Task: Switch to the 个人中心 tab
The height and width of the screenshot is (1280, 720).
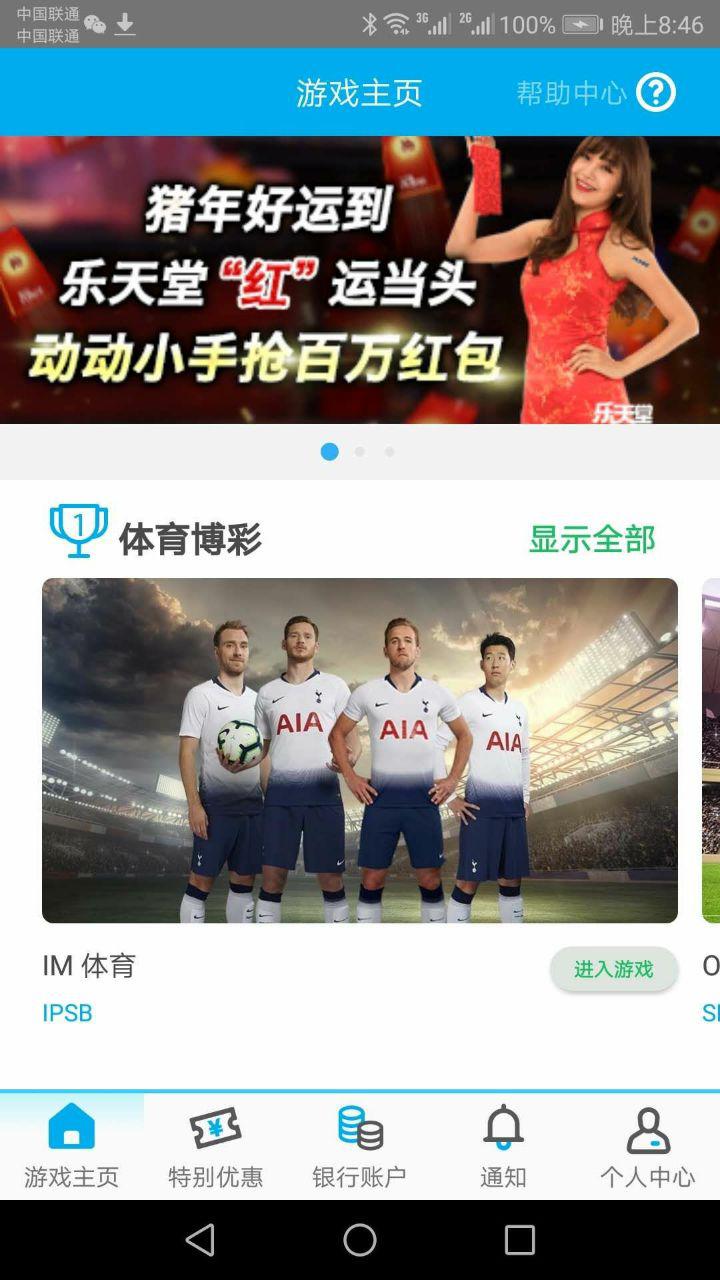Action: pos(647,1147)
